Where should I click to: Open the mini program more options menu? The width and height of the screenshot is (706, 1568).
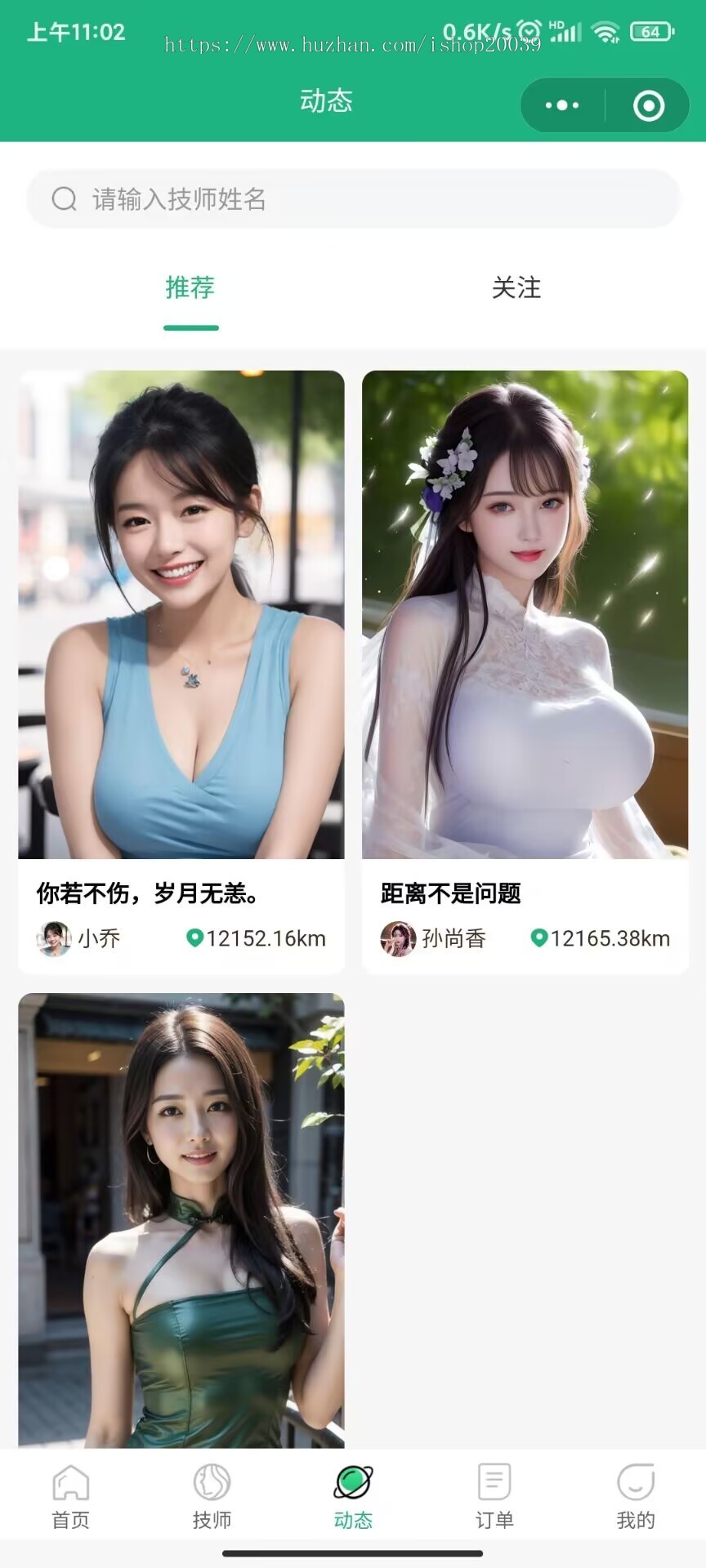click(x=562, y=105)
